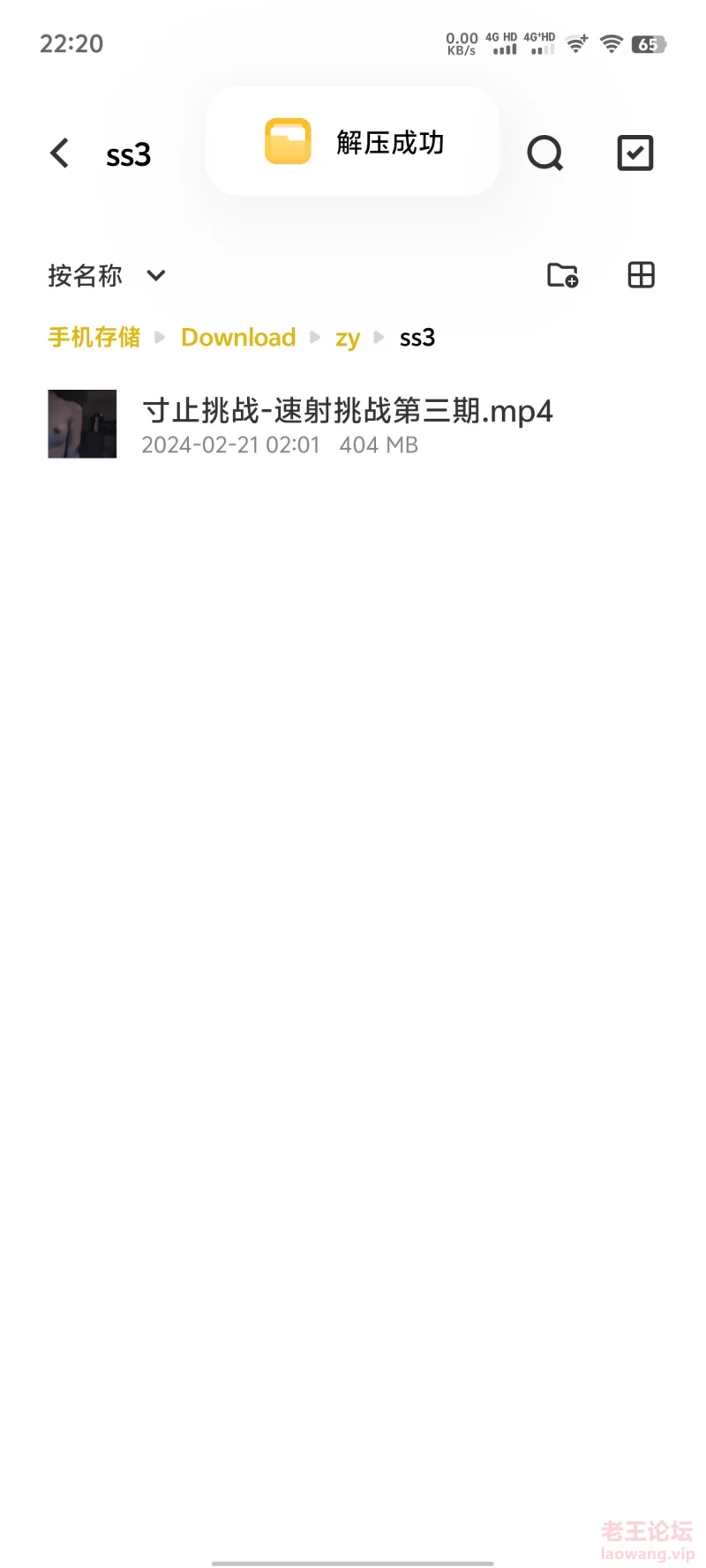The image size is (706, 1568).
Task: Go up to the zy folder
Action: point(348,338)
